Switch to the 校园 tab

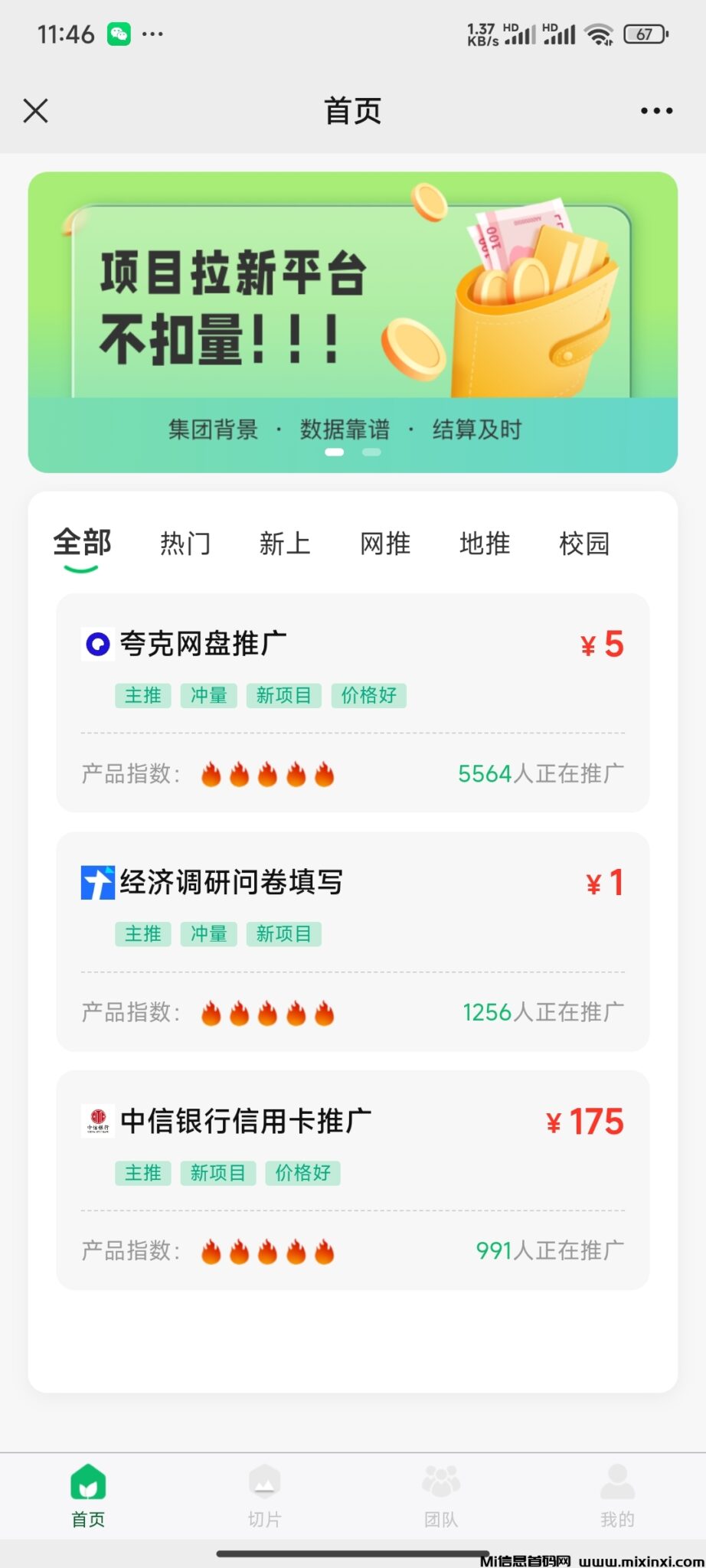[x=583, y=544]
